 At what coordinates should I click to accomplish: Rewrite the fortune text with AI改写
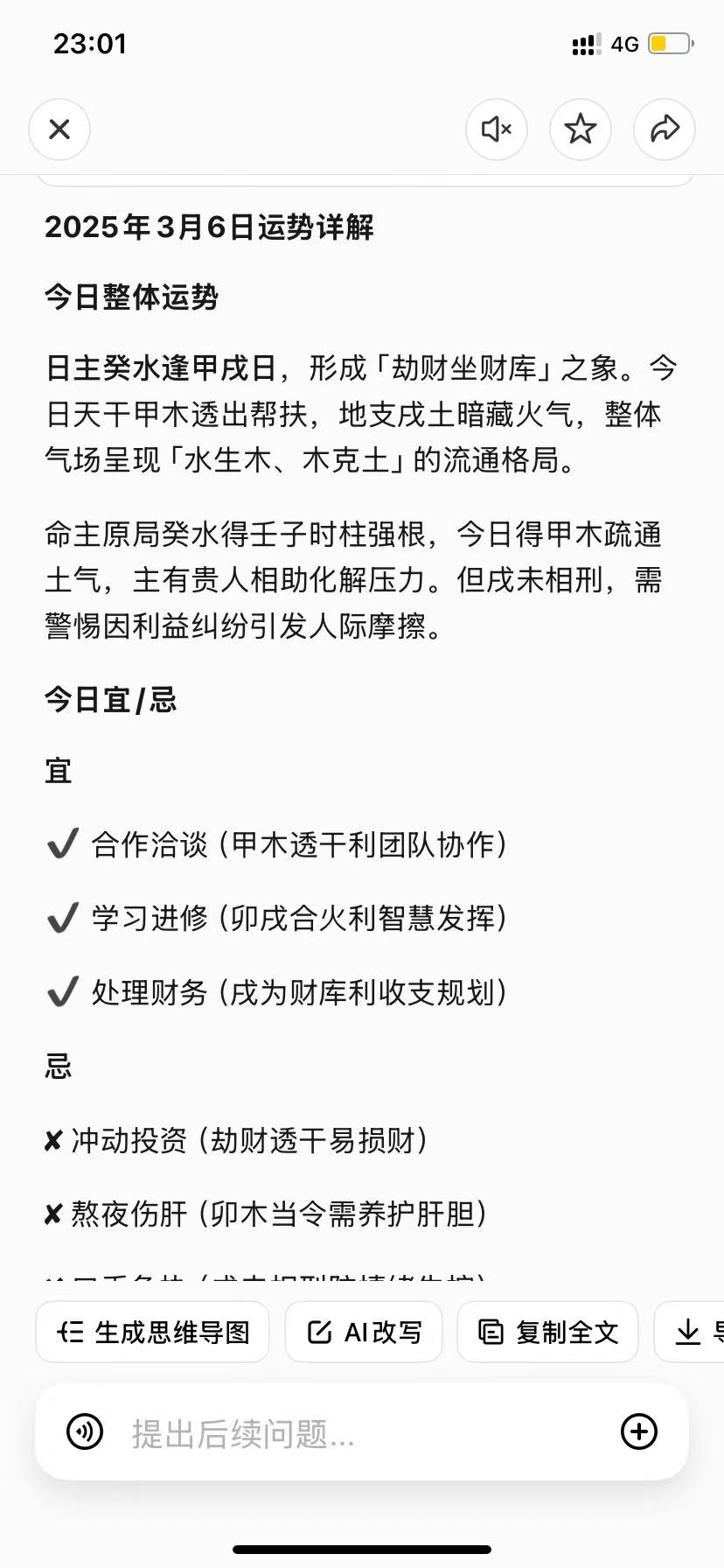pos(363,1331)
